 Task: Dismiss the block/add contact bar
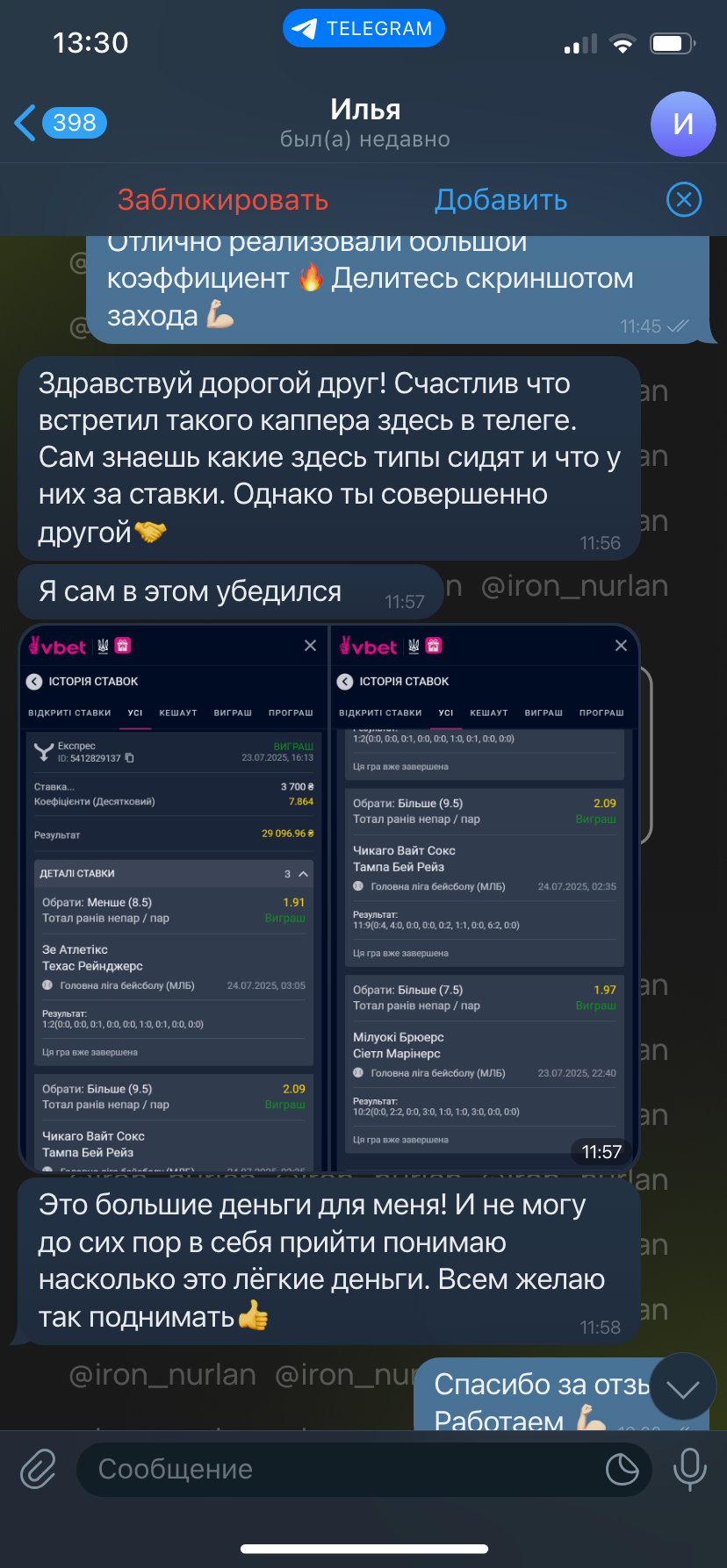(x=684, y=200)
